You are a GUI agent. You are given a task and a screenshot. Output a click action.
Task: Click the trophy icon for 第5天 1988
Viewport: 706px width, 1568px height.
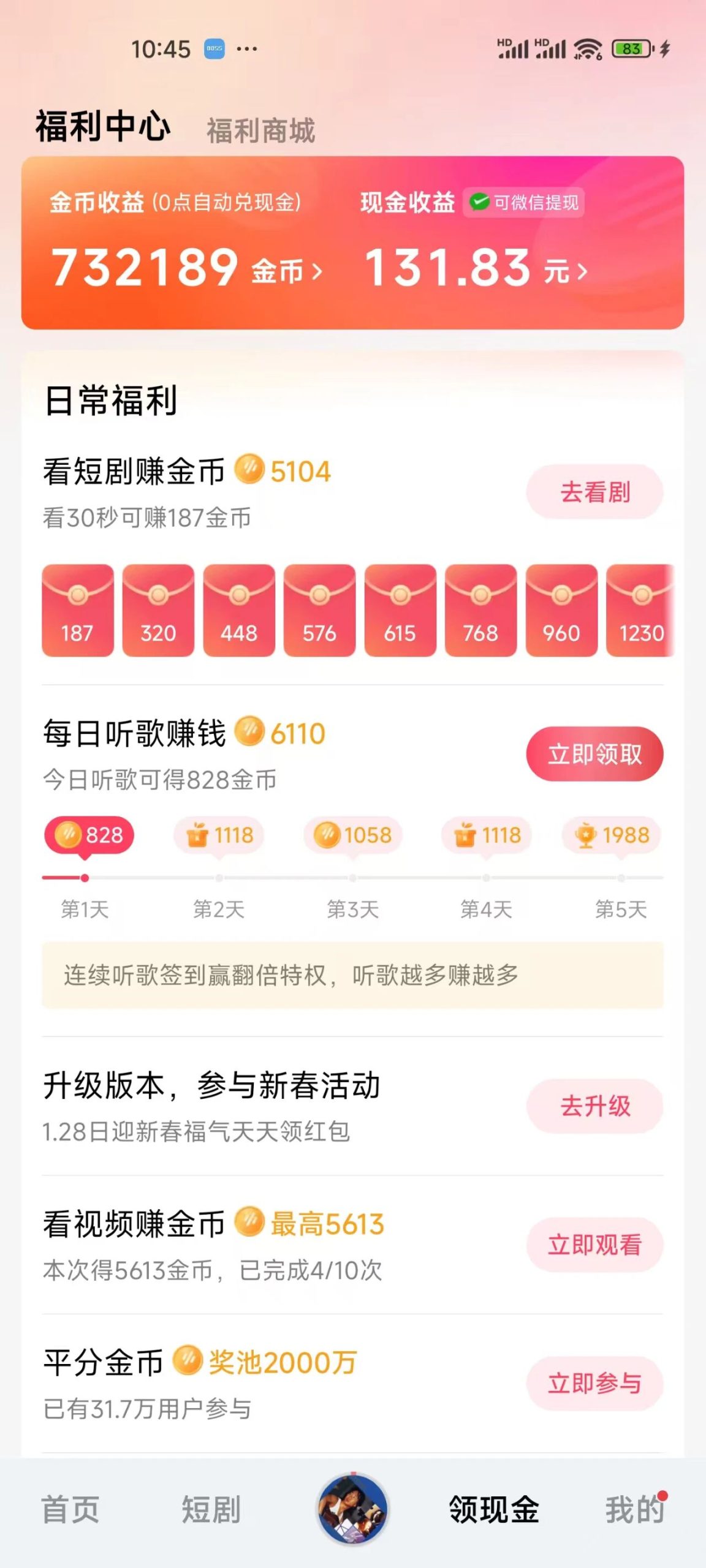click(x=587, y=835)
